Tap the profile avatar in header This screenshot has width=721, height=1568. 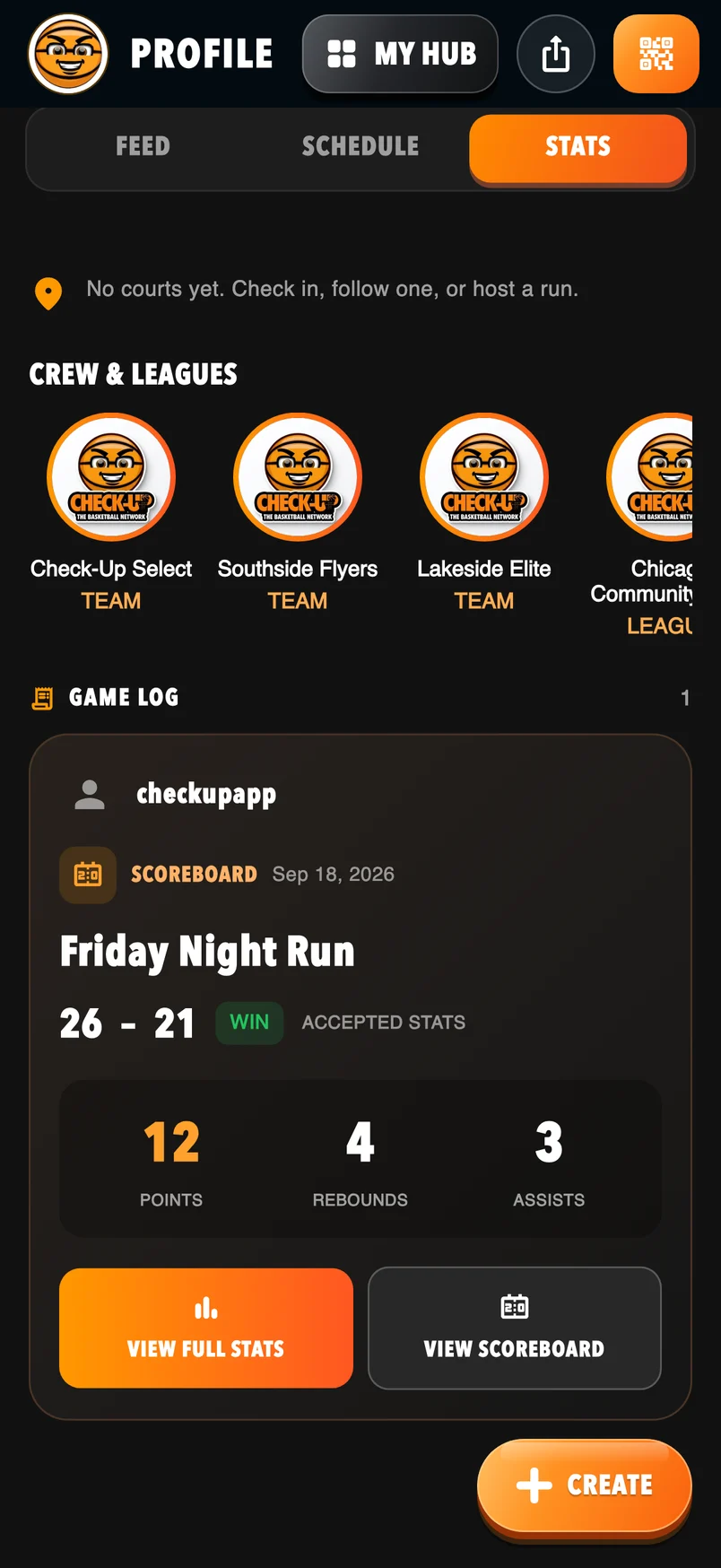[68, 54]
